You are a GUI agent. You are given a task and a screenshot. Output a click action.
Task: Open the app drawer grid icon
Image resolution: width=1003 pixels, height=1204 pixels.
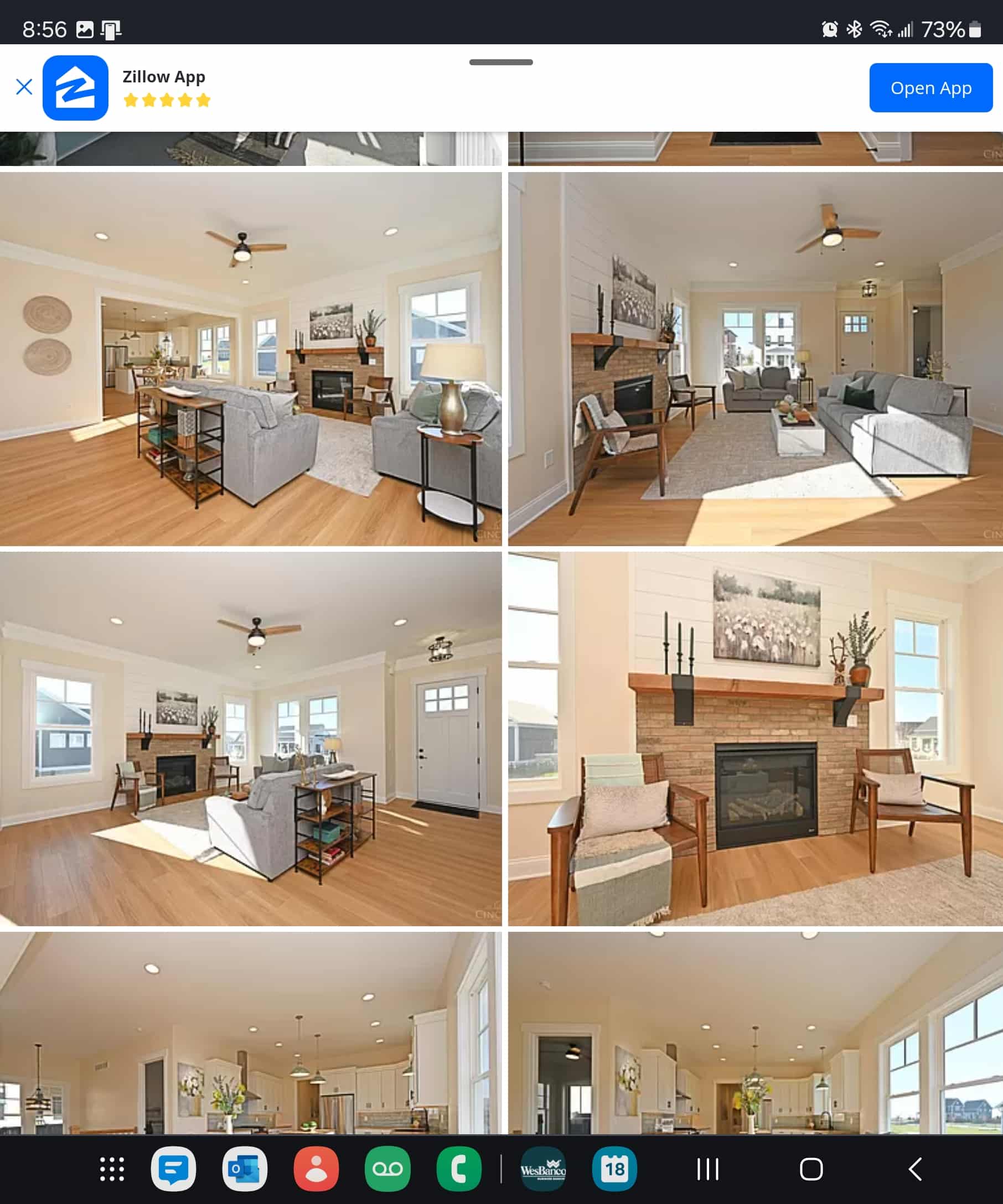point(112,1169)
